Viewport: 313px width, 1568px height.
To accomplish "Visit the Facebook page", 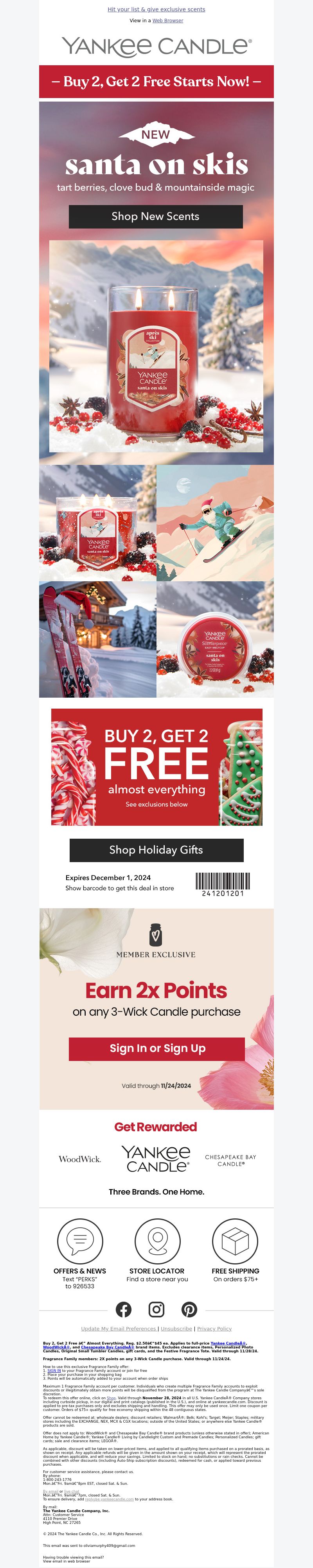I will point(124,1309).
